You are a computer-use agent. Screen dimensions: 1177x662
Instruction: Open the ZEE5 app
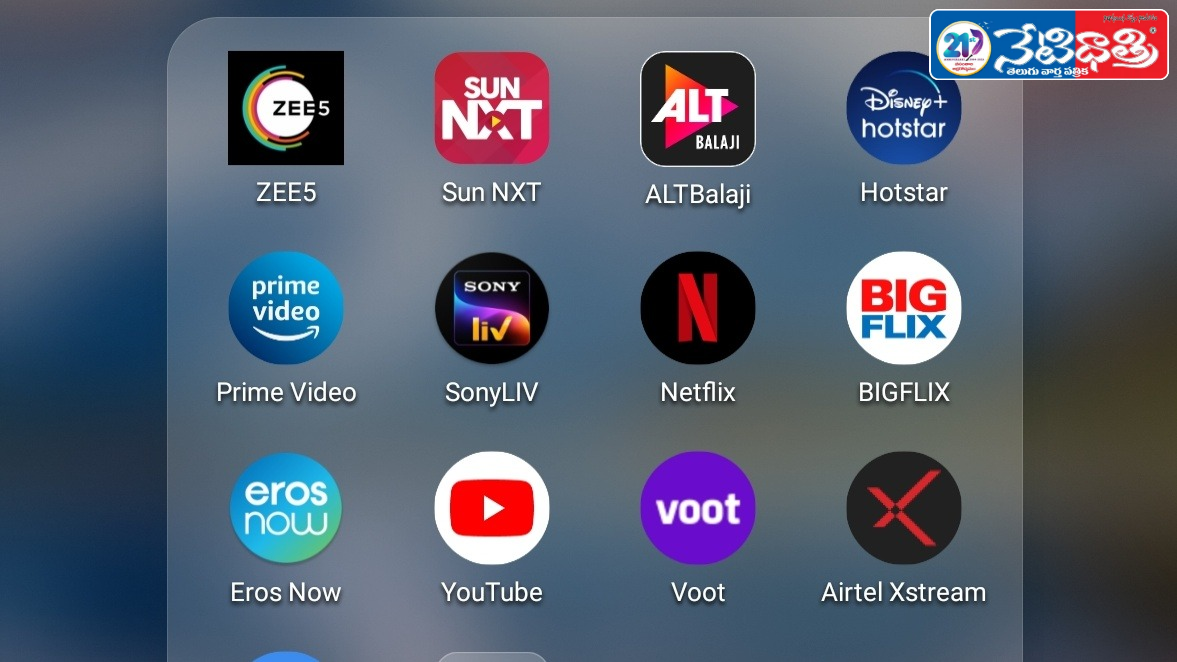286,108
